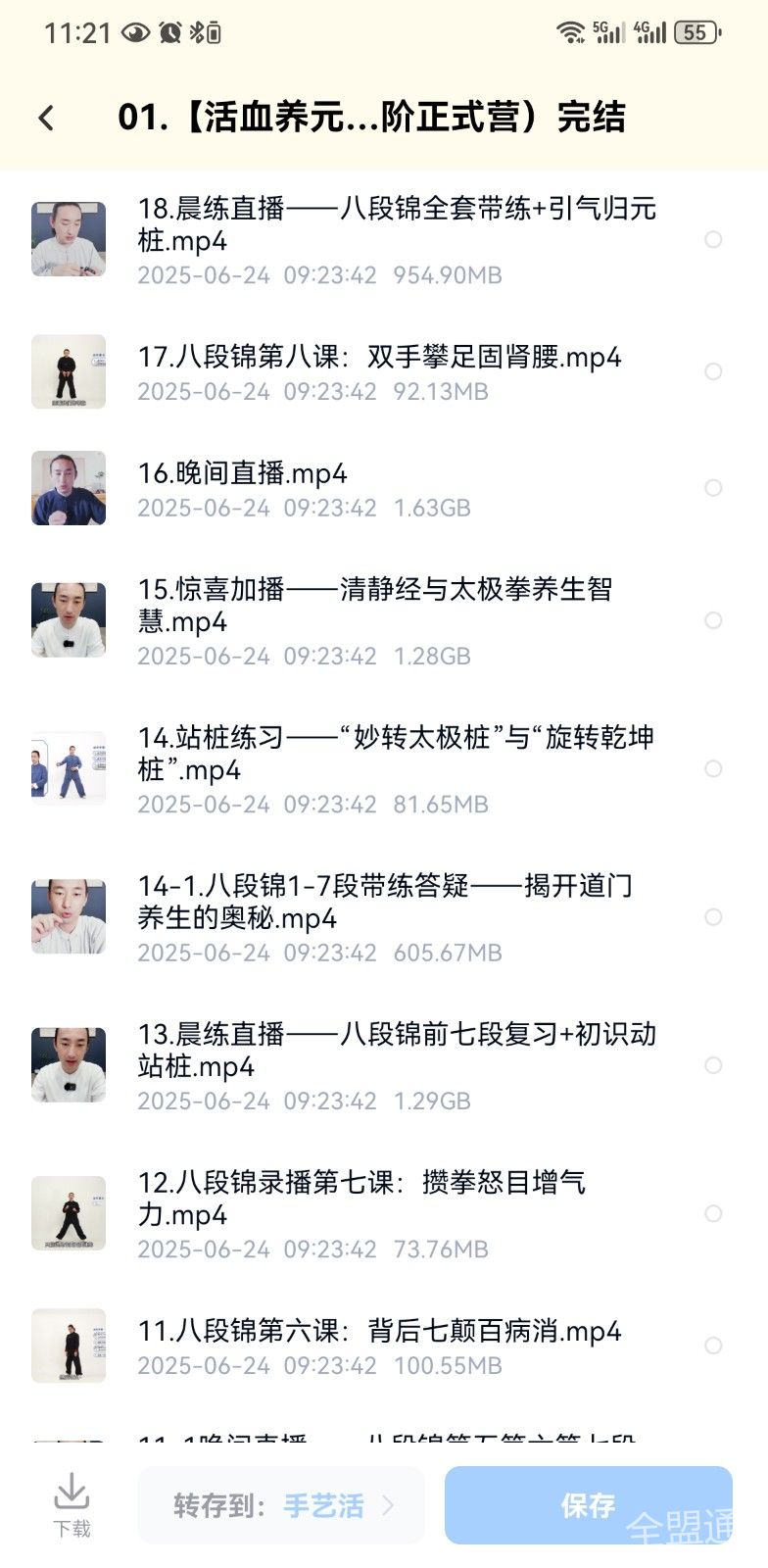This screenshot has width=768, height=1568.
Task: Tap the 下载 download icon
Action: [72, 1504]
